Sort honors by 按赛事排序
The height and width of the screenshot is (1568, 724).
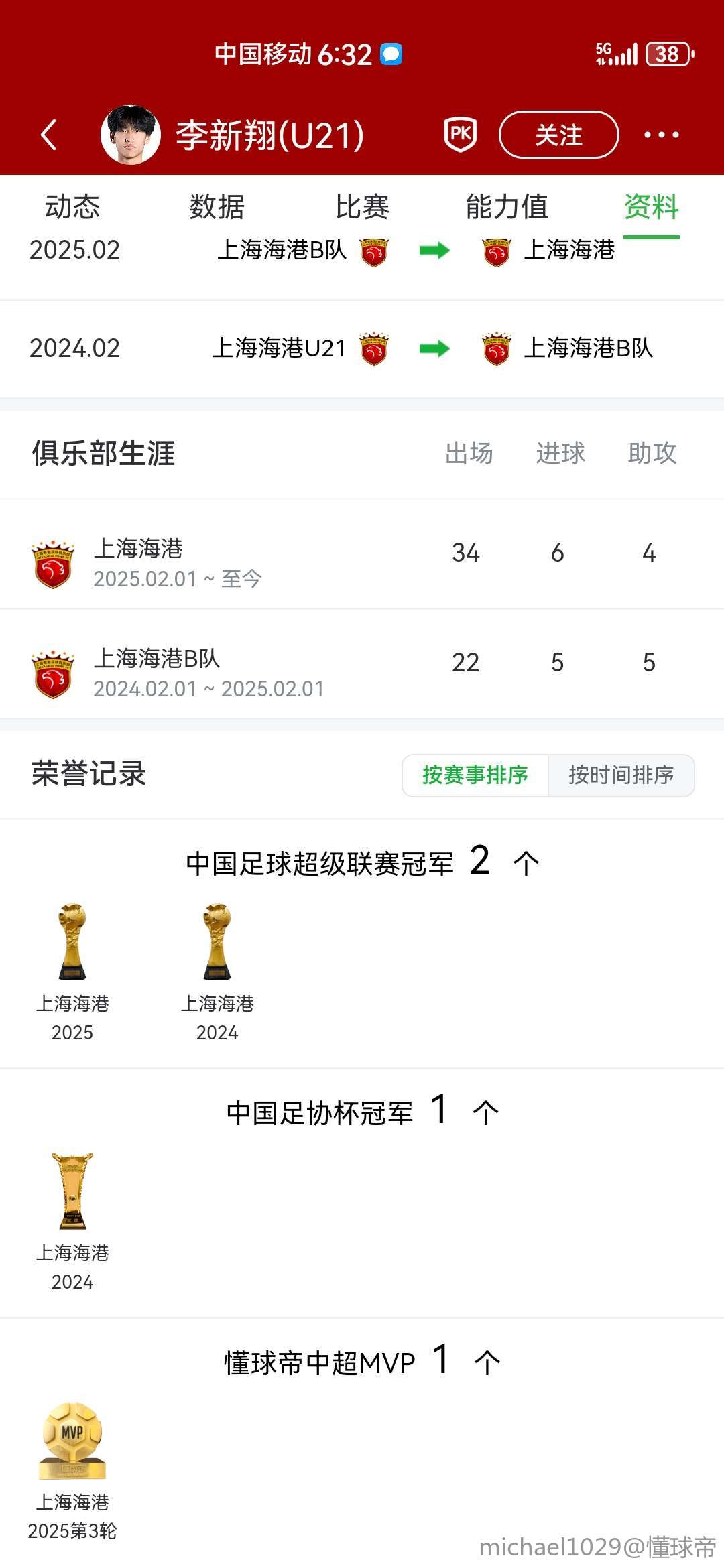(x=475, y=775)
